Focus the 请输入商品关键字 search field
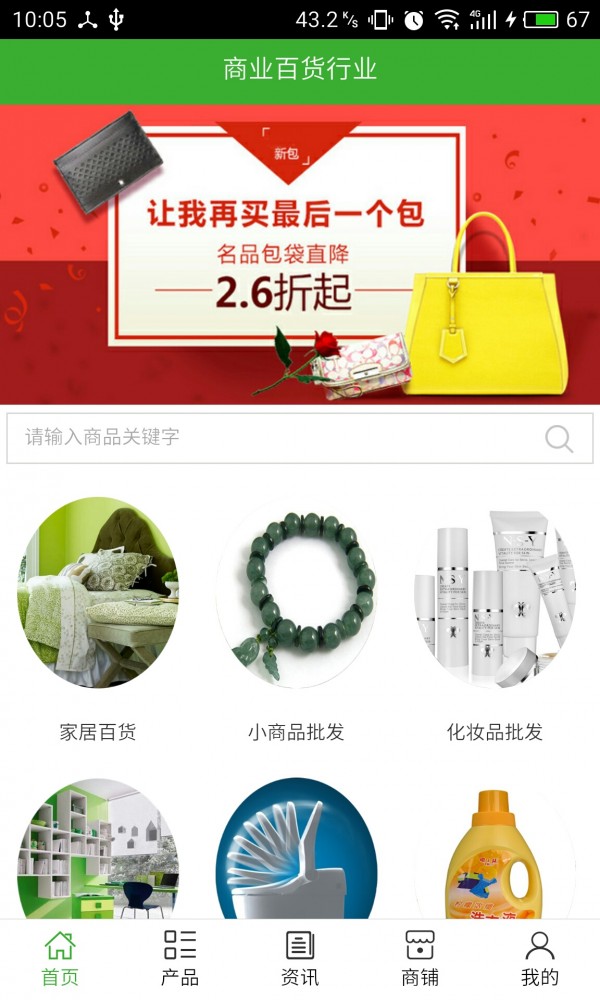Viewport: 600px width, 1000px height. pyautogui.click(x=270, y=438)
